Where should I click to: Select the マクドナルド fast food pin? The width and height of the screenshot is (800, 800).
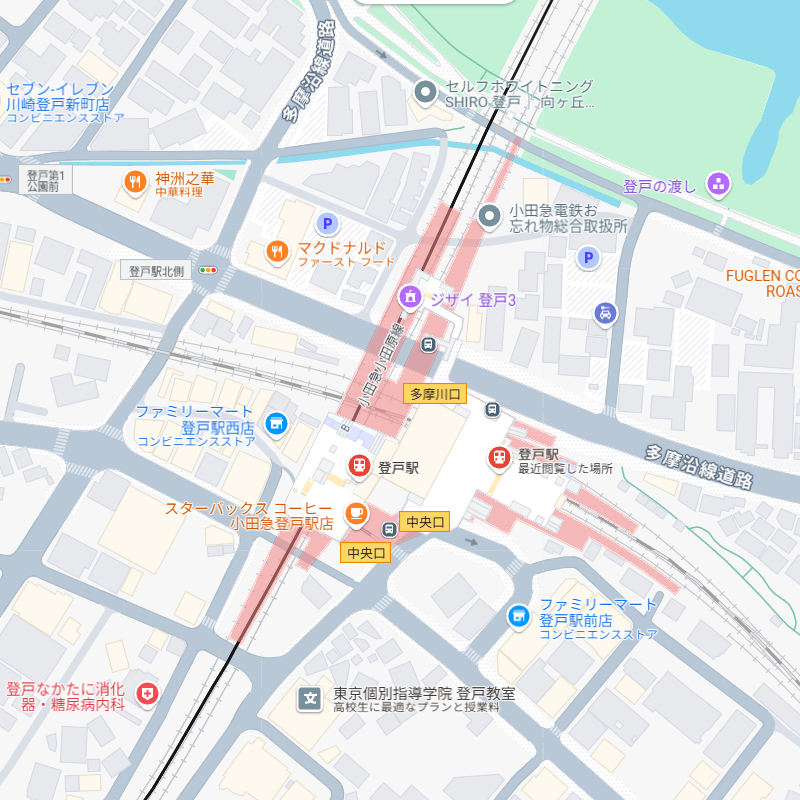point(277,251)
